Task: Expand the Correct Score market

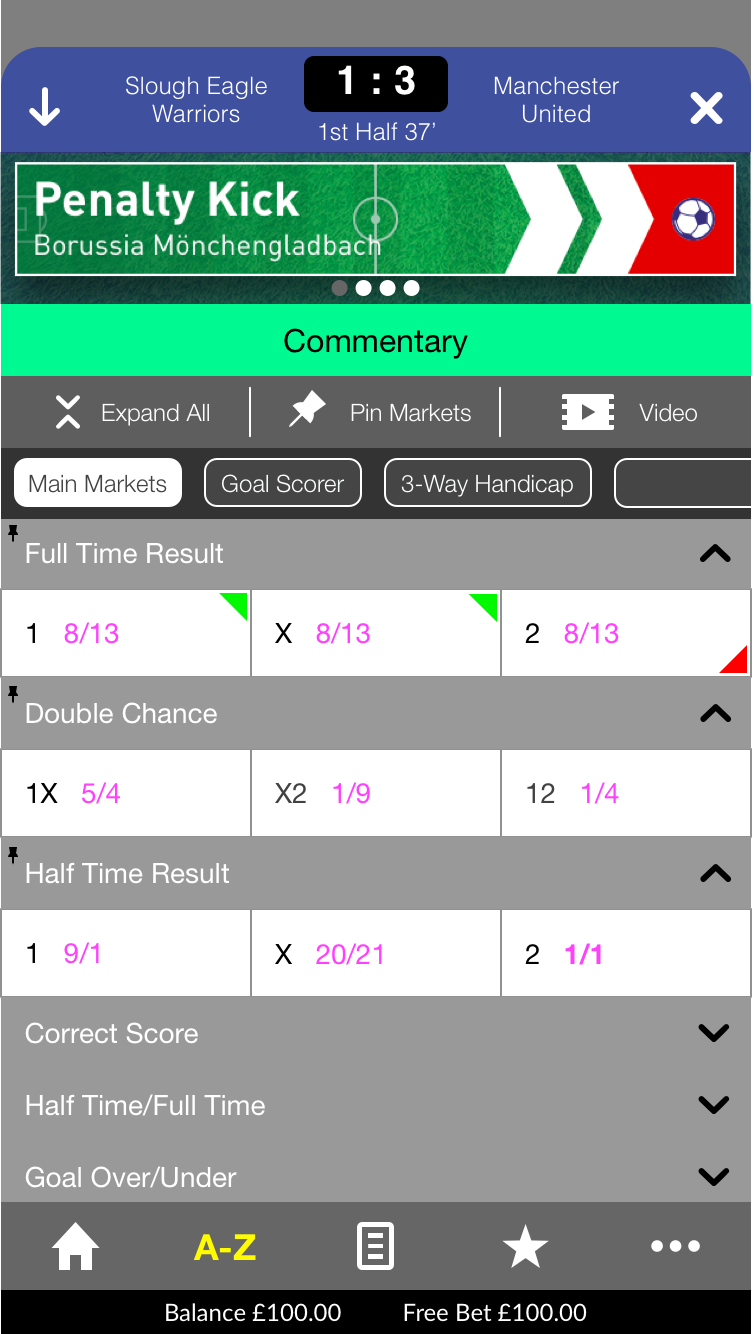Action: click(714, 1033)
